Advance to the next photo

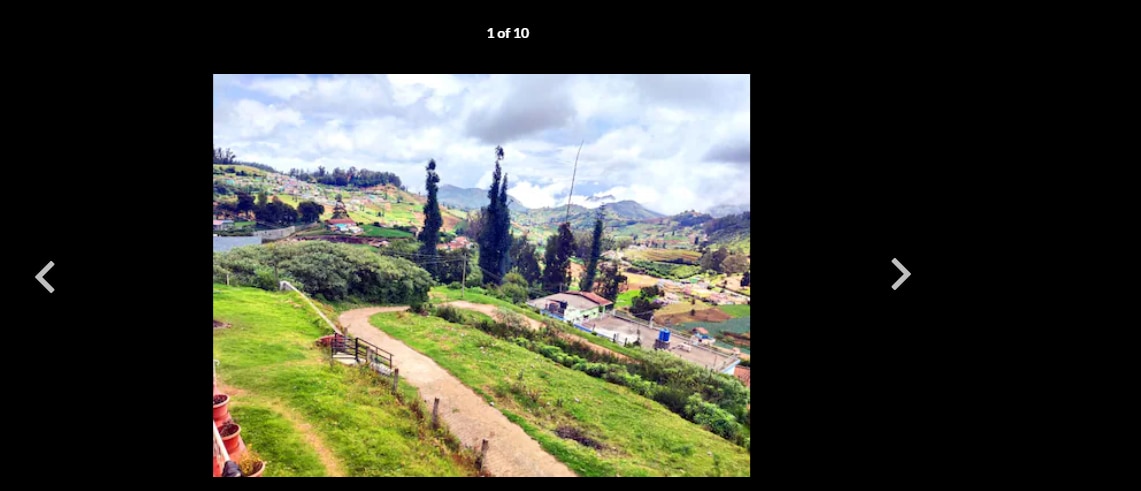[x=900, y=274]
